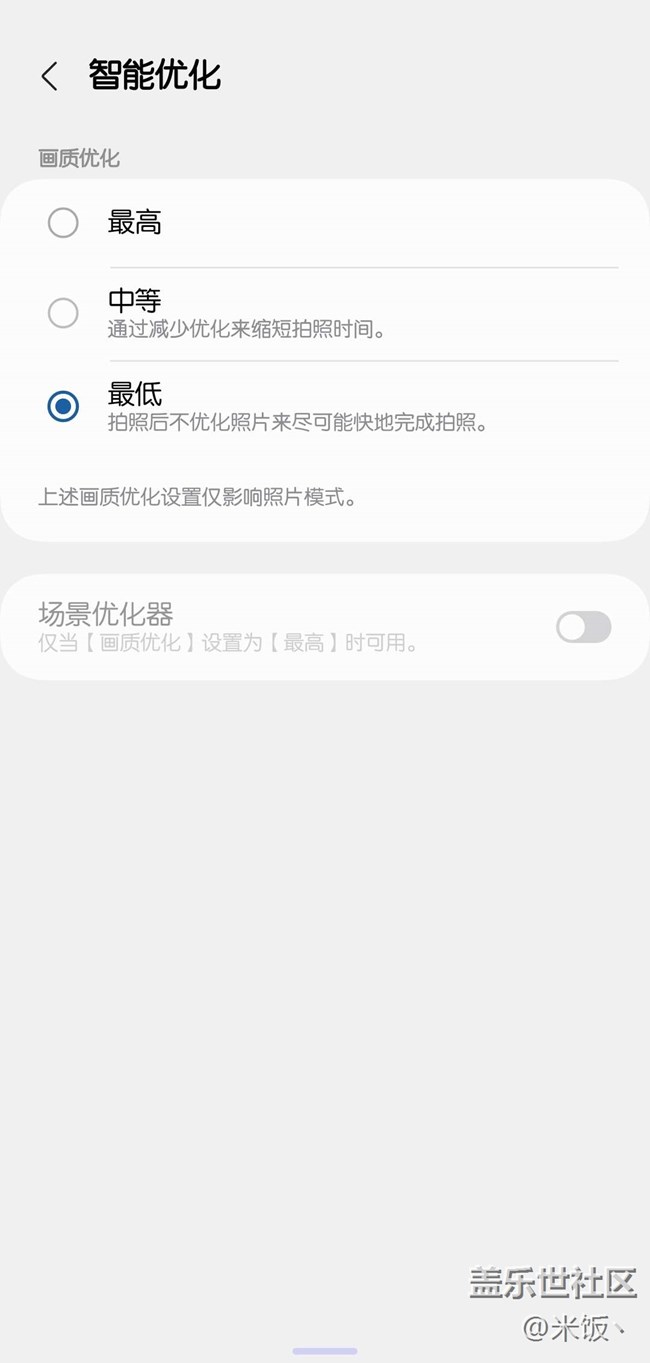Go back from 智能优化 screen
Viewport: 650px width, 1363px height.
pos(49,76)
